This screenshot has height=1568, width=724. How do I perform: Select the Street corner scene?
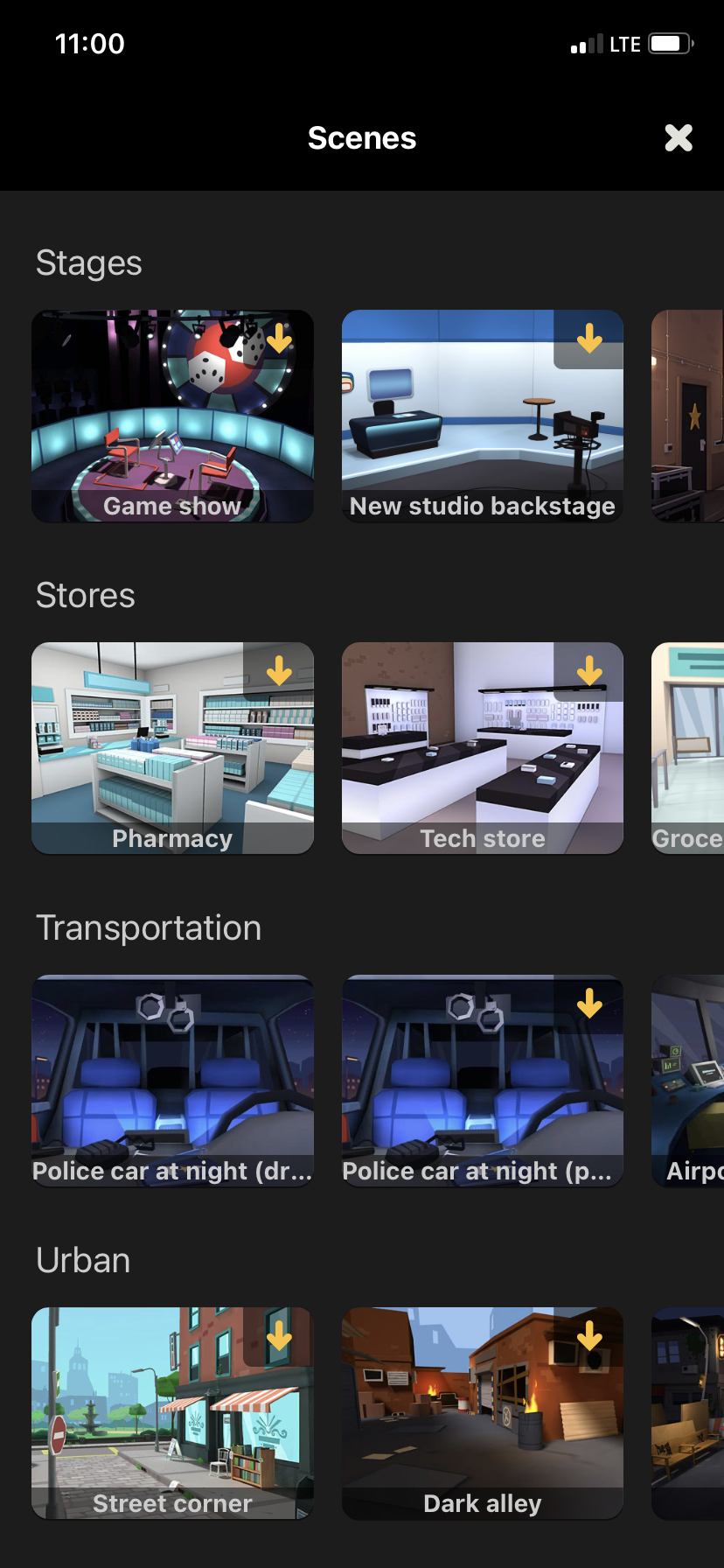click(x=172, y=1414)
